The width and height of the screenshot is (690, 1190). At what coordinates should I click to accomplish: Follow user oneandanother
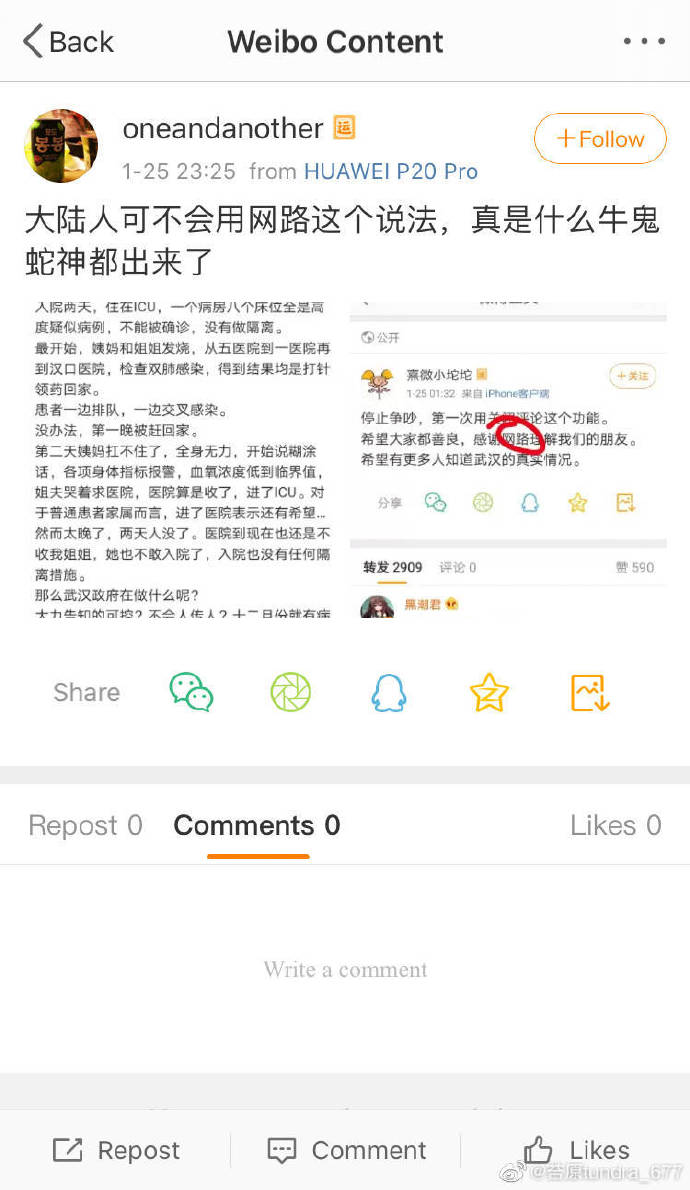(x=600, y=139)
